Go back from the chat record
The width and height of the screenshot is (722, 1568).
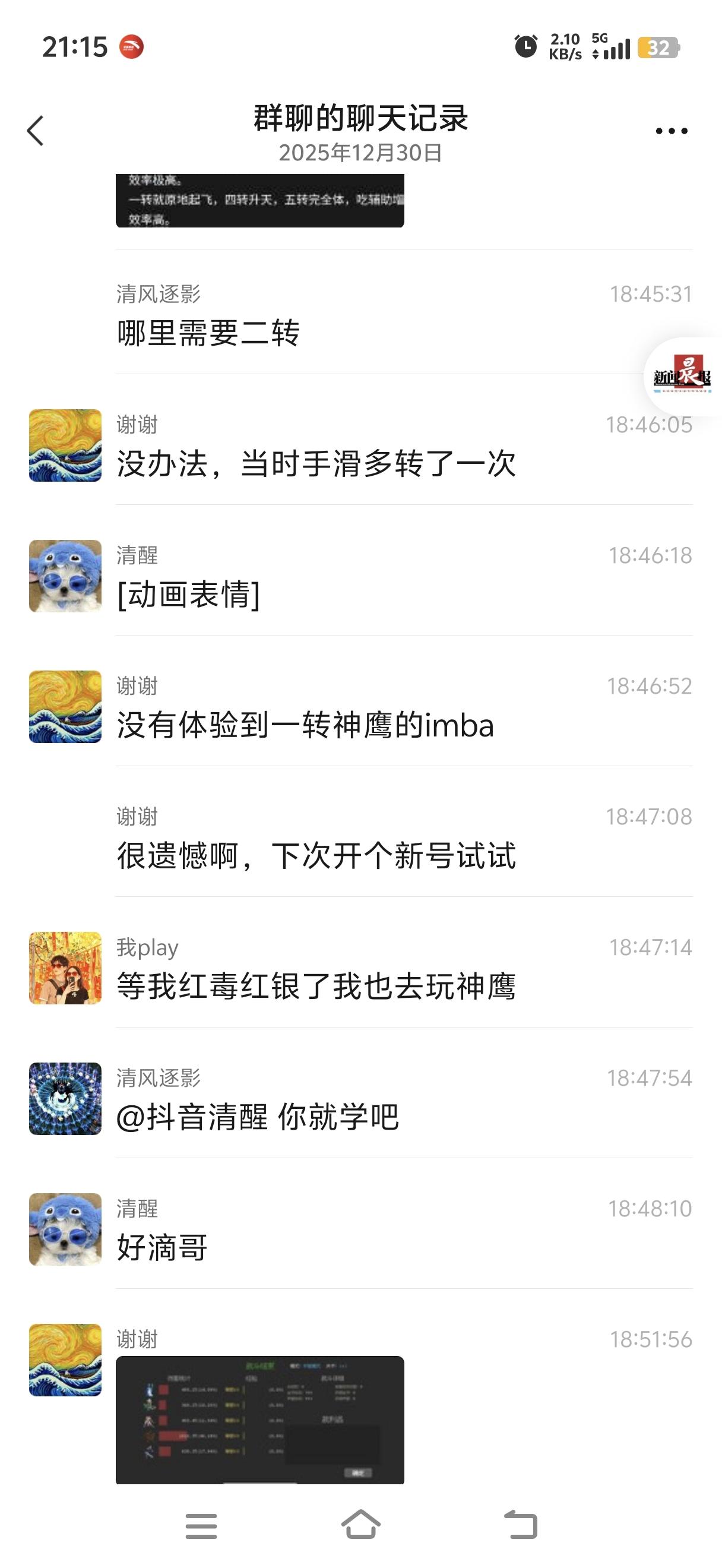(36, 131)
